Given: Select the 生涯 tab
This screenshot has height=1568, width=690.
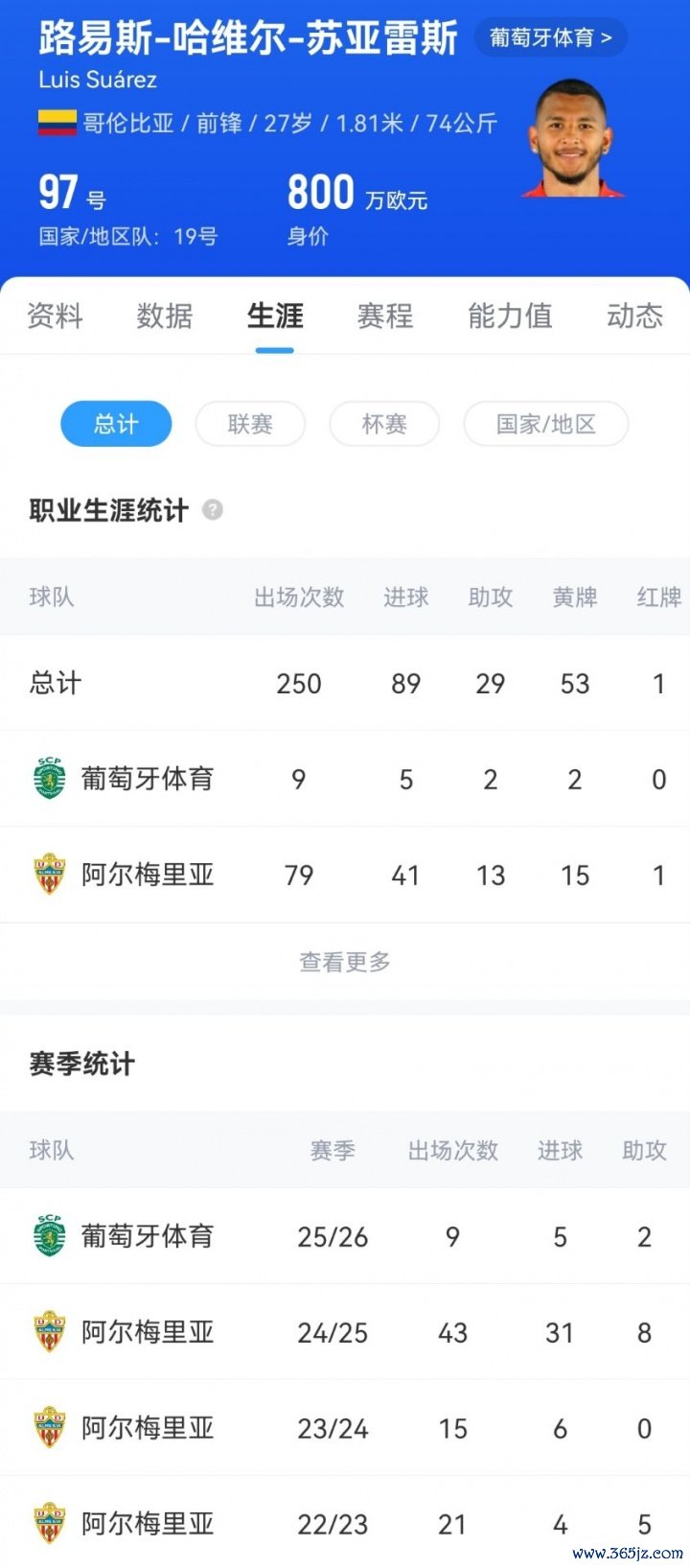Looking at the screenshot, I should coord(275,316).
